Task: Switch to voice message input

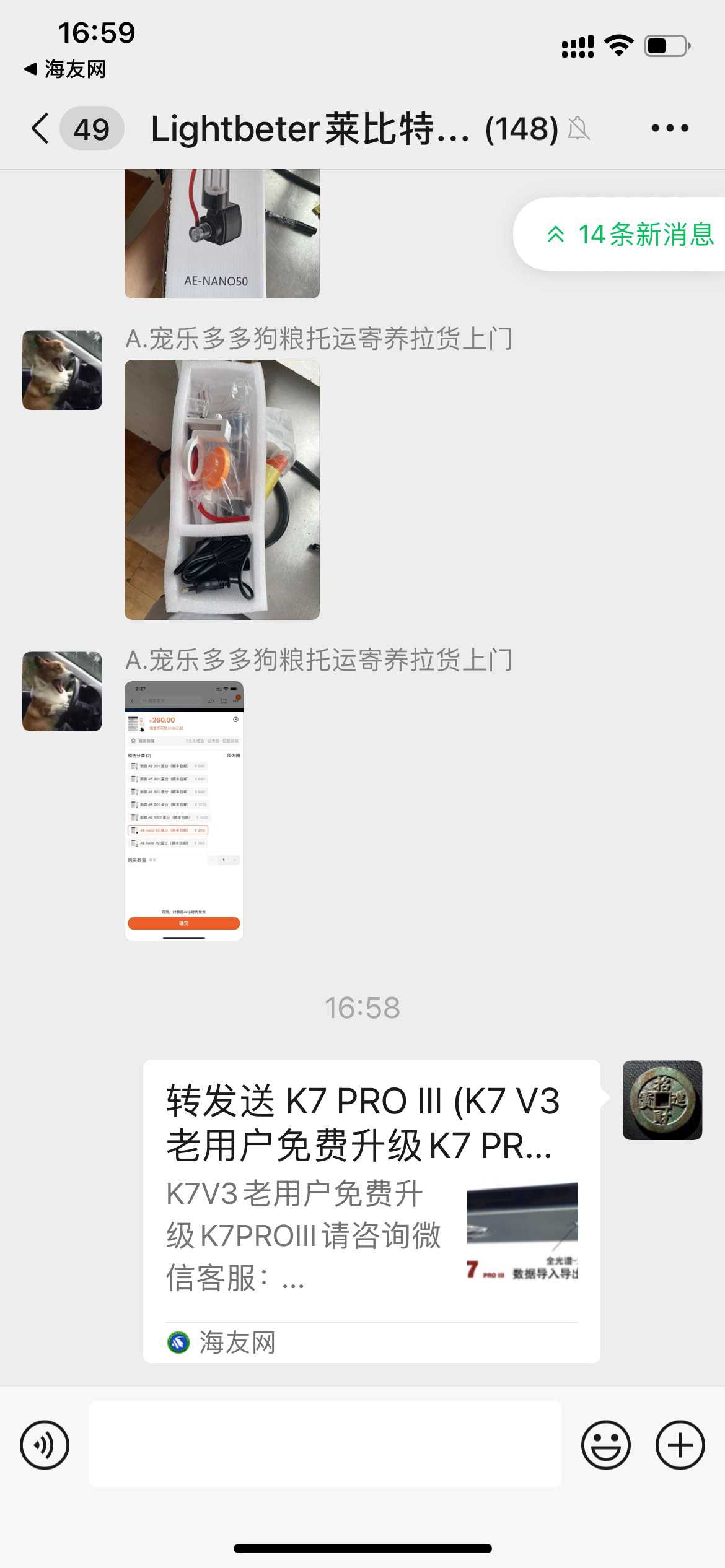Action: [45, 1445]
